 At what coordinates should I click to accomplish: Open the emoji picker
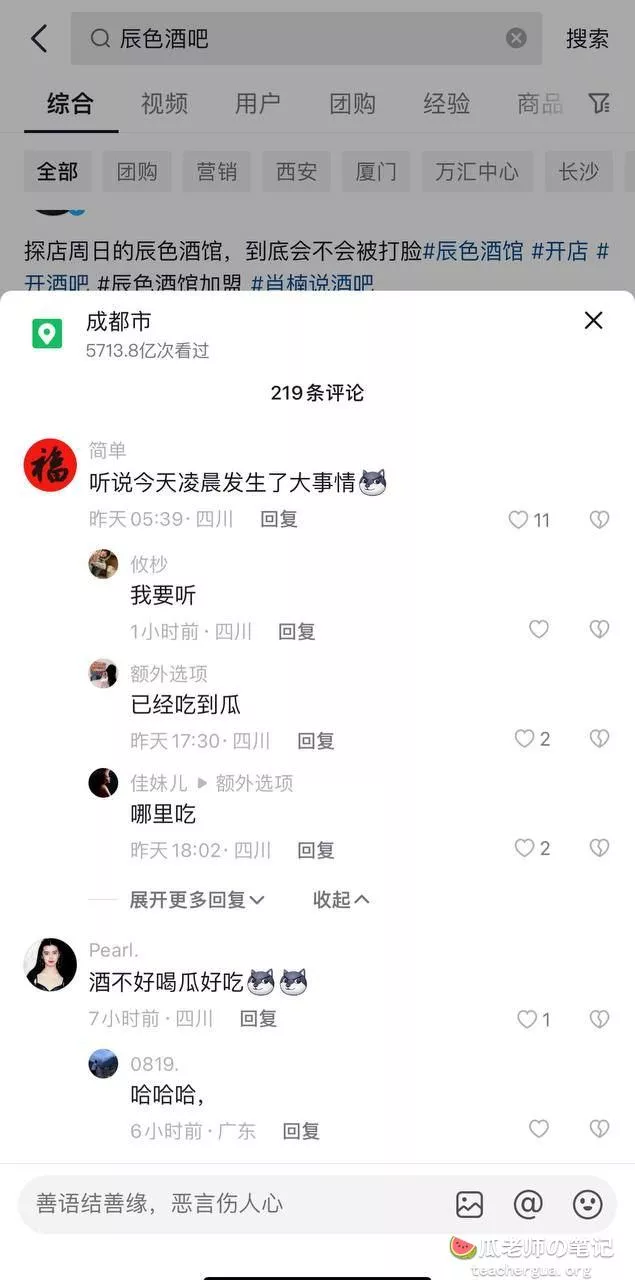coord(587,1204)
